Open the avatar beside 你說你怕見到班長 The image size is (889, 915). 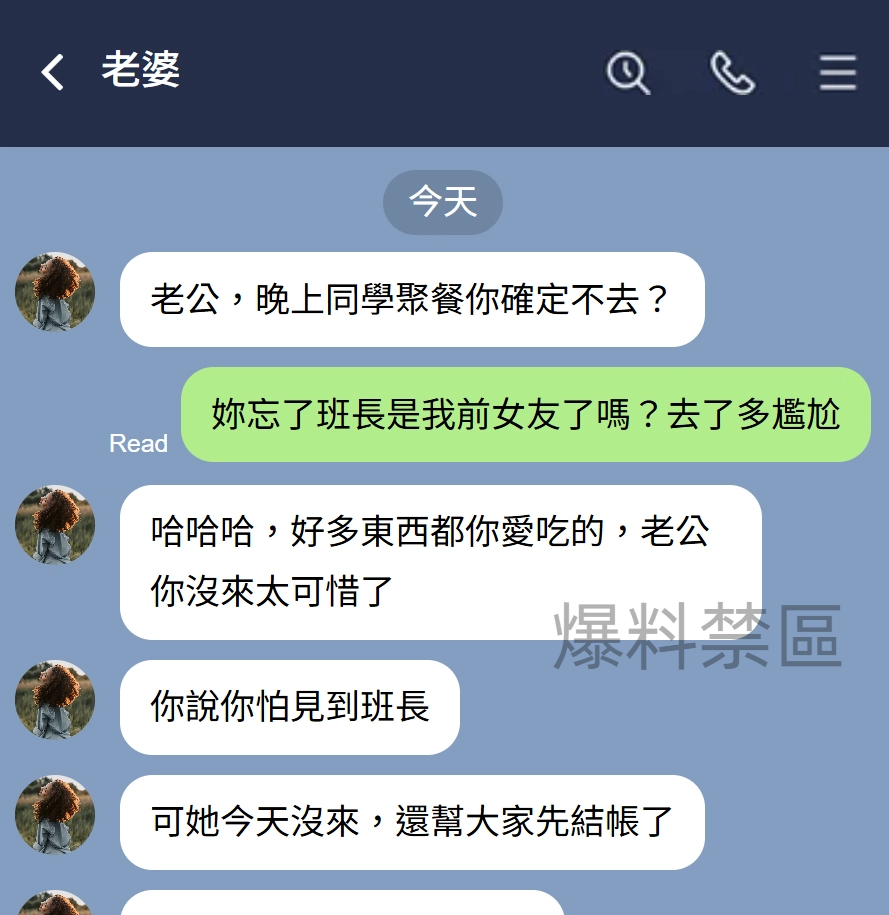click(x=55, y=700)
